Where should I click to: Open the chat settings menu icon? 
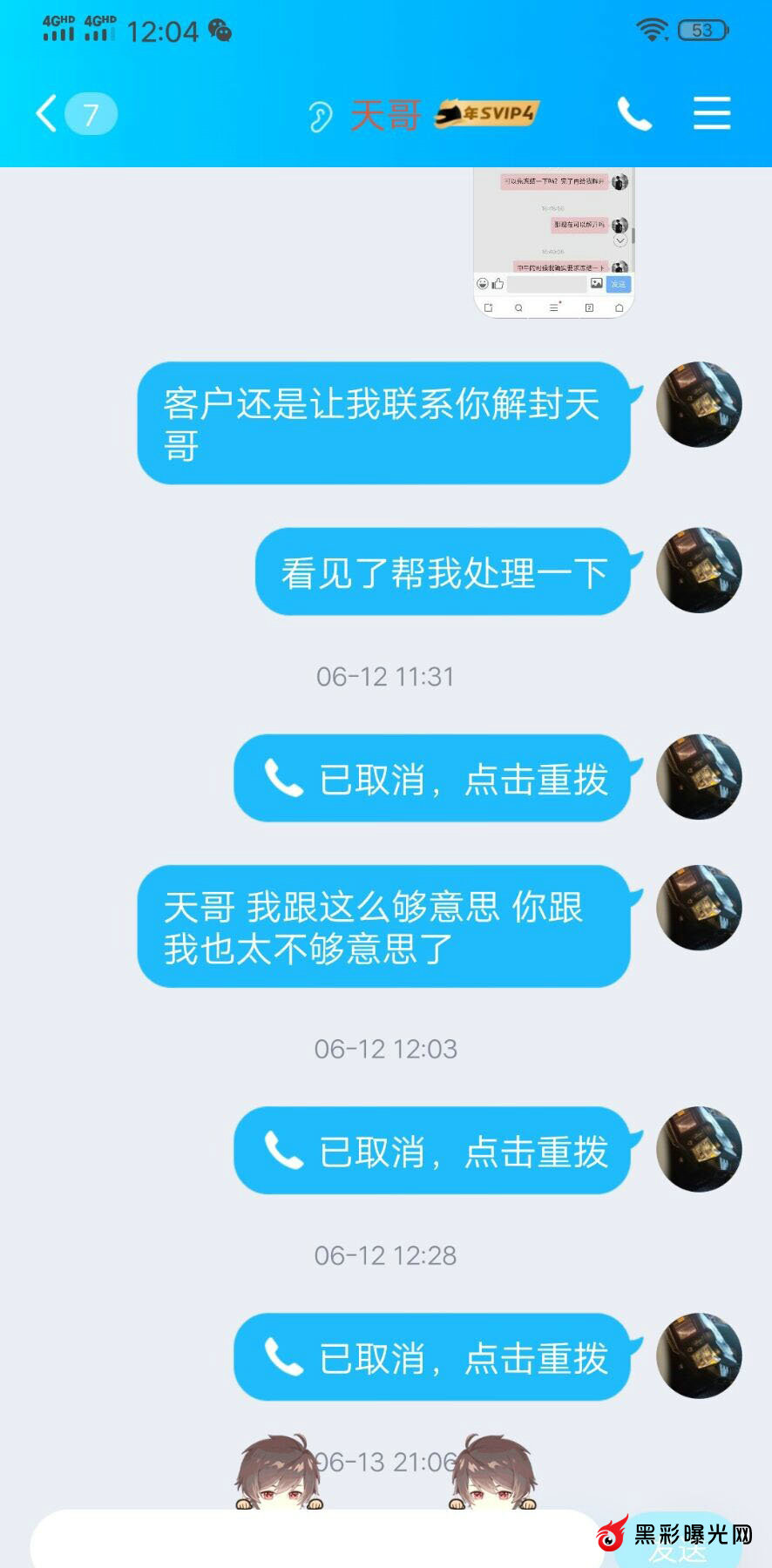711,114
